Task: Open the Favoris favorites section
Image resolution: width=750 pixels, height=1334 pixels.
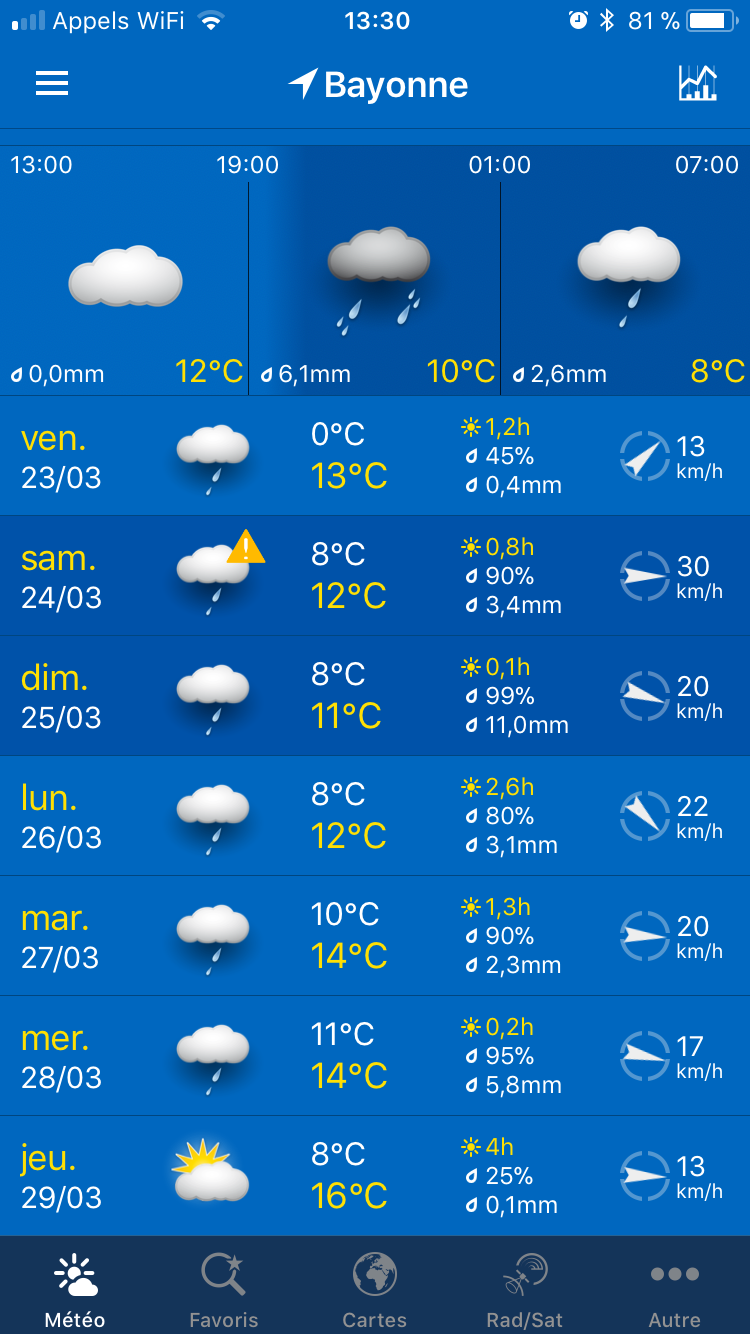Action: pyautogui.click(x=223, y=1285)
